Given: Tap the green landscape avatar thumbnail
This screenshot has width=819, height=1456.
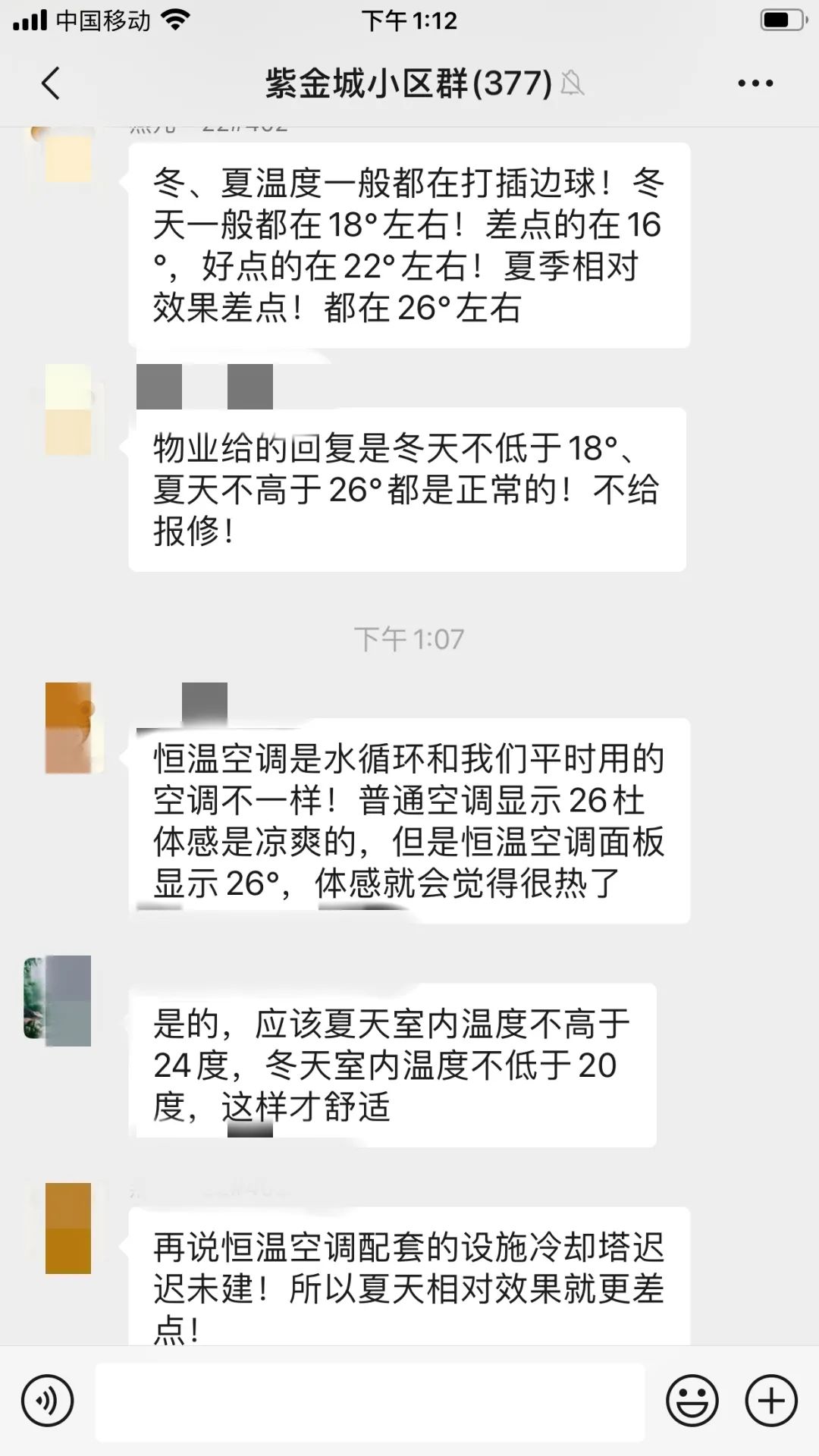Looking at the screenshot, I should [x=57, y=1001].
